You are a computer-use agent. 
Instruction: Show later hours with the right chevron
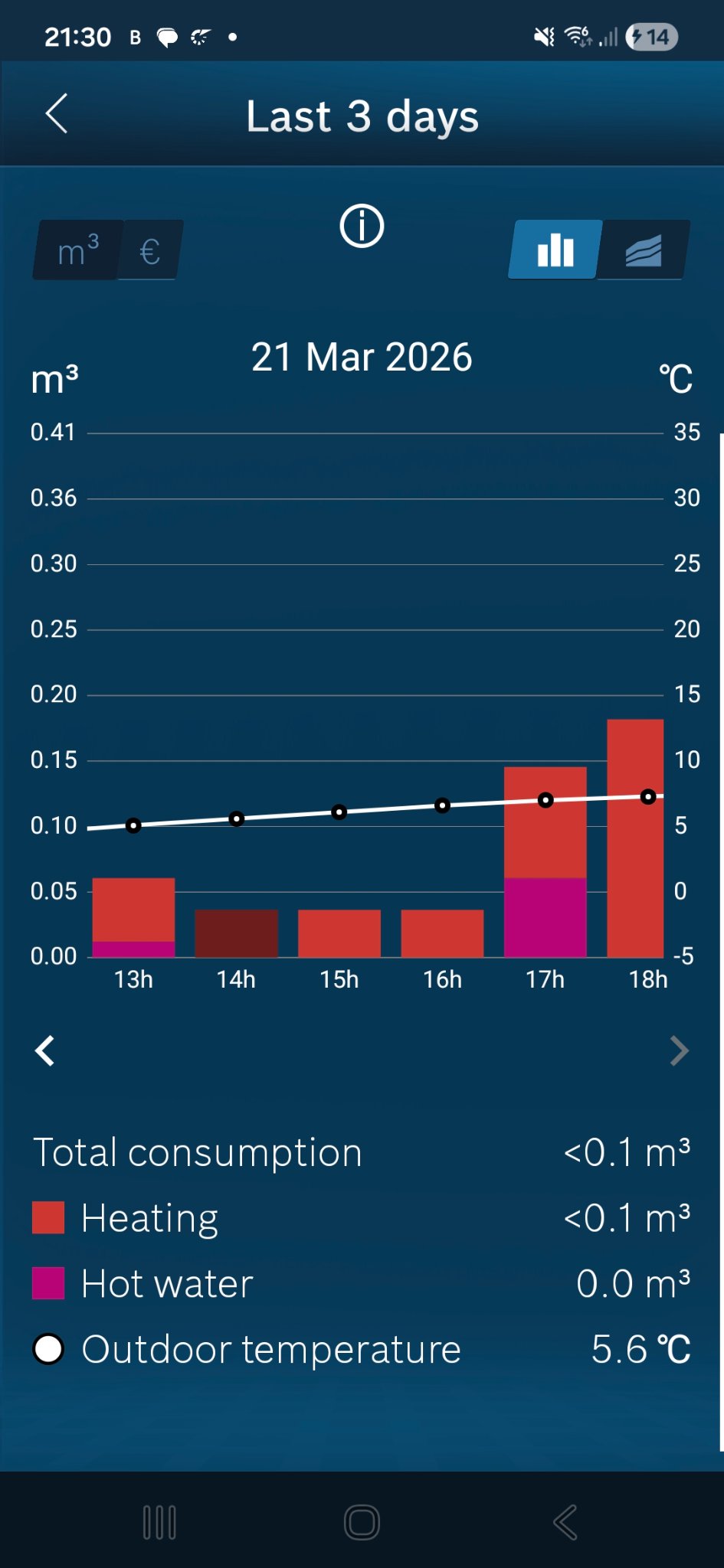pos(679,1050)
